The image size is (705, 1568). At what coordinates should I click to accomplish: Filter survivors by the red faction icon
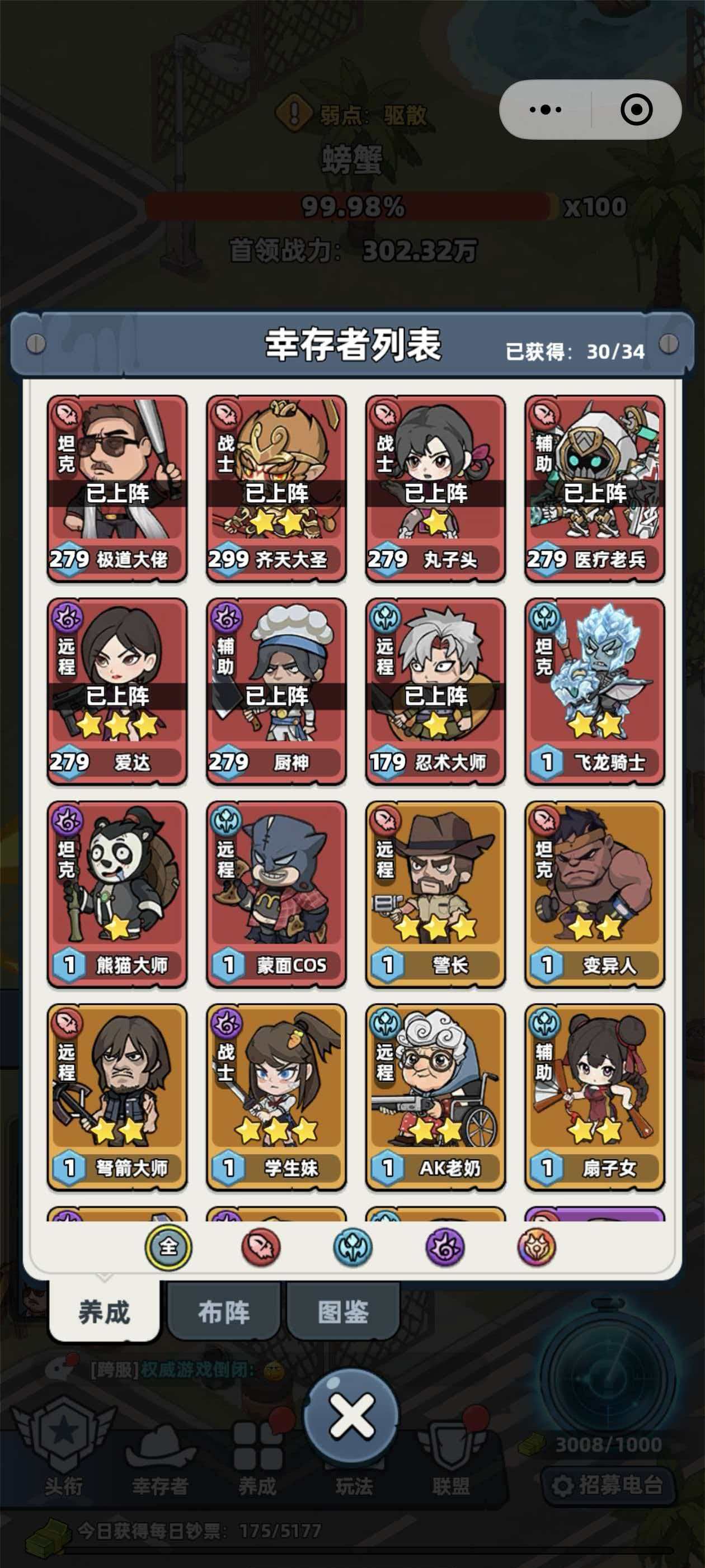261,1247
